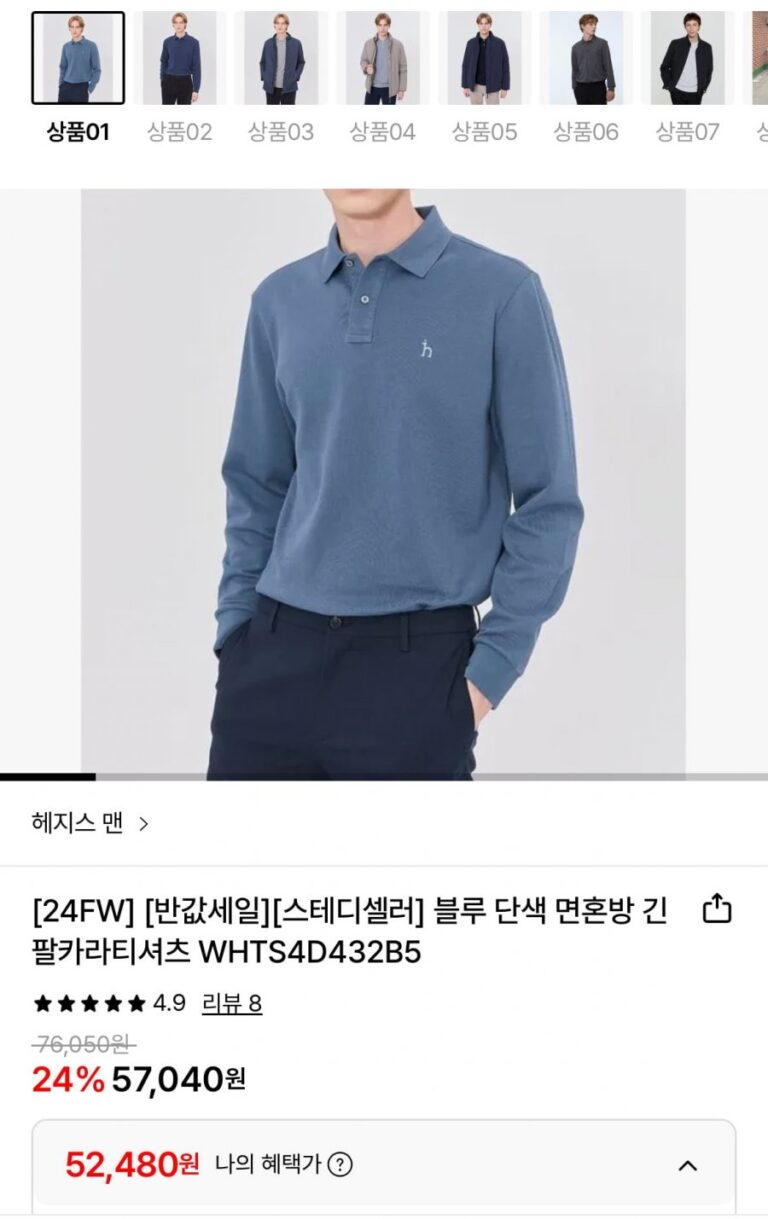Collapse the 나의 혜택가 price panel

click(688, 1165)
